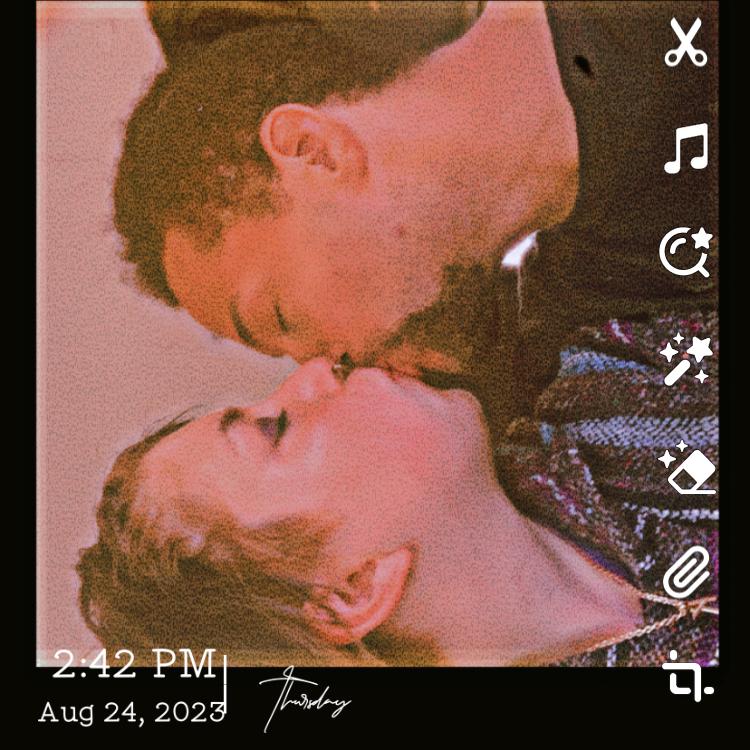Open the lens search tool
The image size is (750, 750).
686,252
